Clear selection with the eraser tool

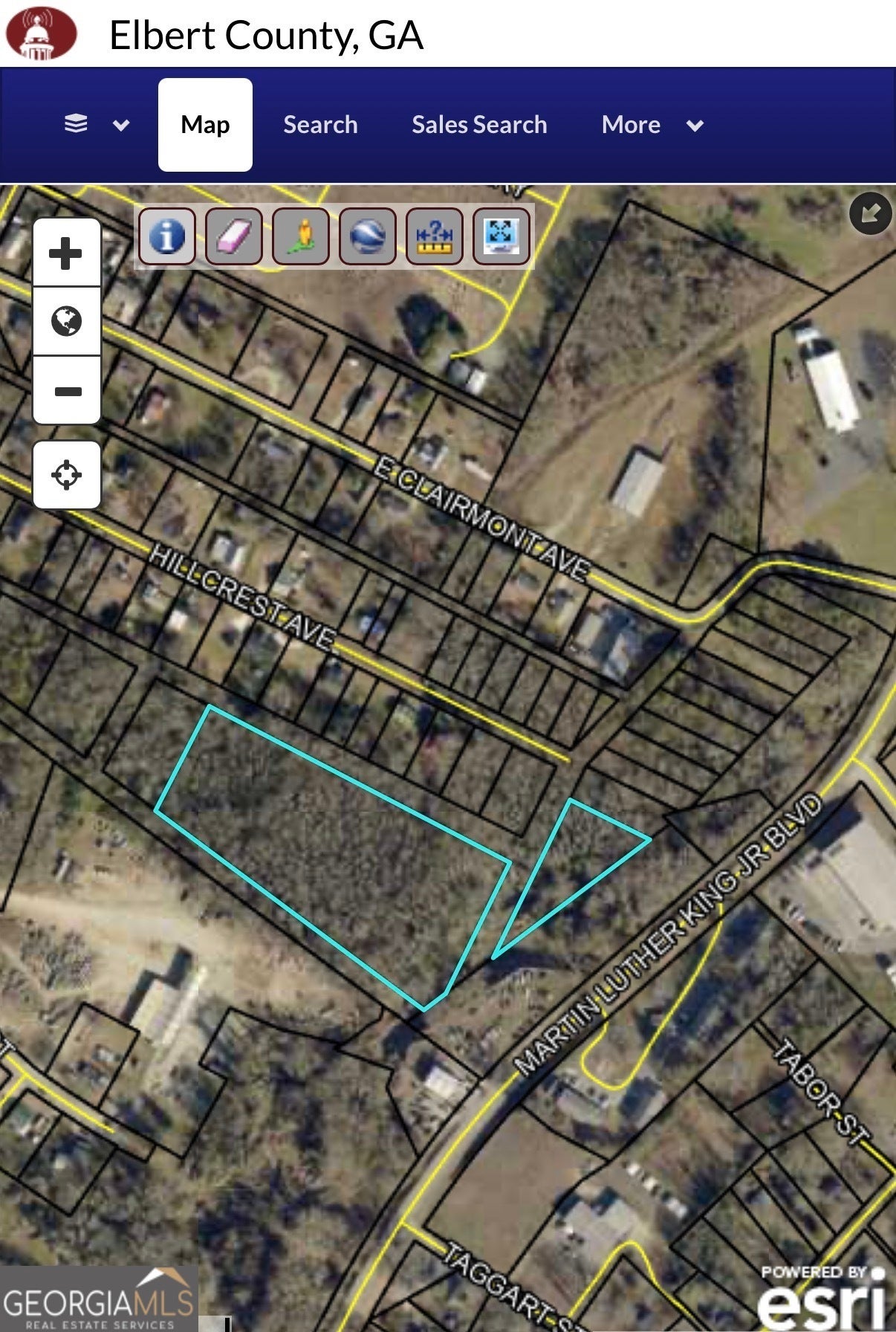234,236
